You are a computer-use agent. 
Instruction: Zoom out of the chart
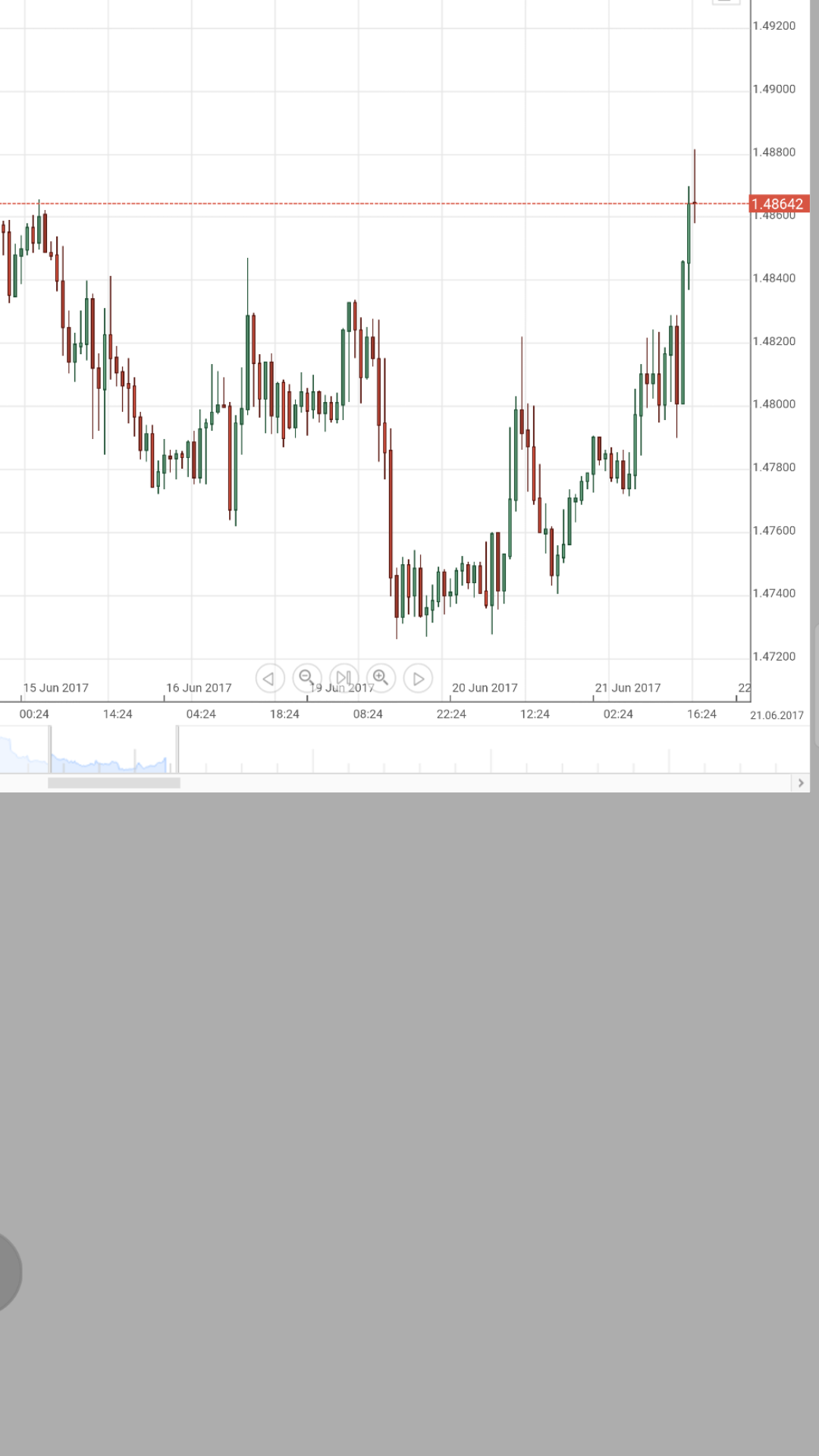tap(306, 677)
